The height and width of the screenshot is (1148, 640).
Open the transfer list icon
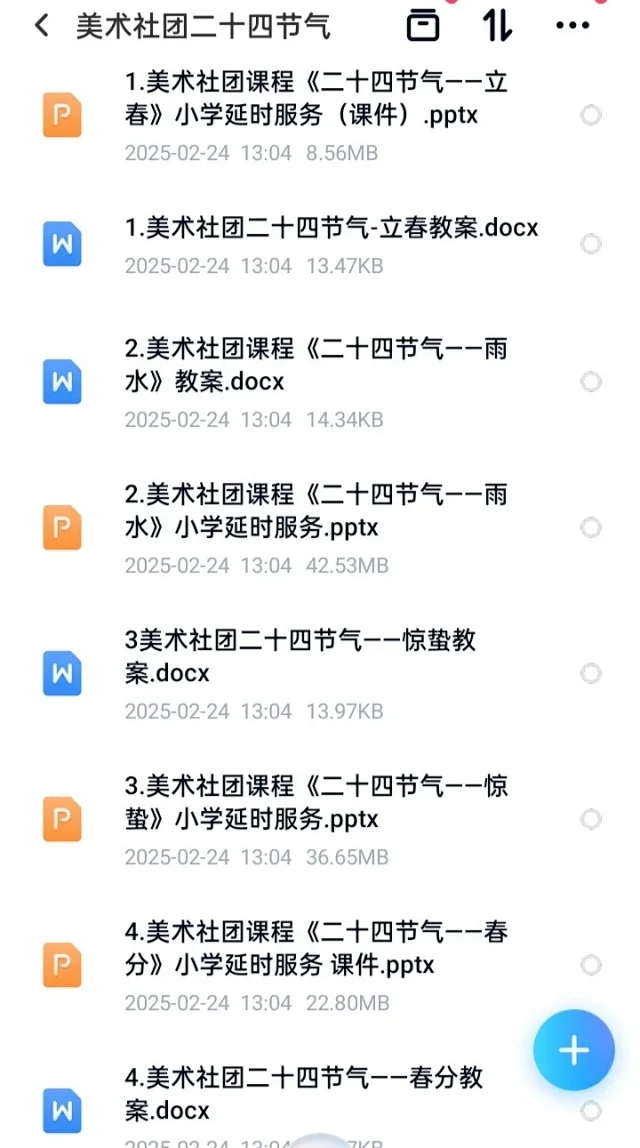[x=423, y=26]
